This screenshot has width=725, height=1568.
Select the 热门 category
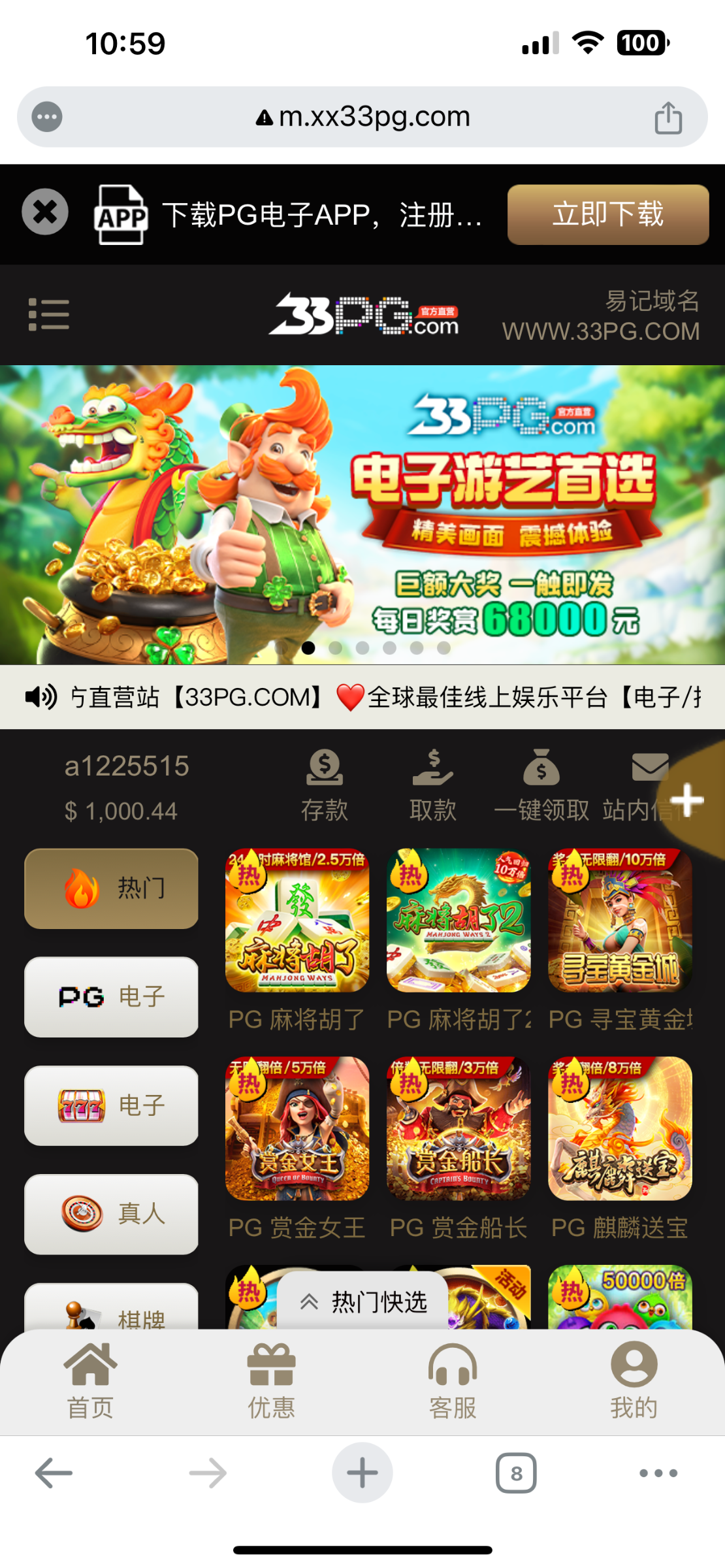click(112, 889)
